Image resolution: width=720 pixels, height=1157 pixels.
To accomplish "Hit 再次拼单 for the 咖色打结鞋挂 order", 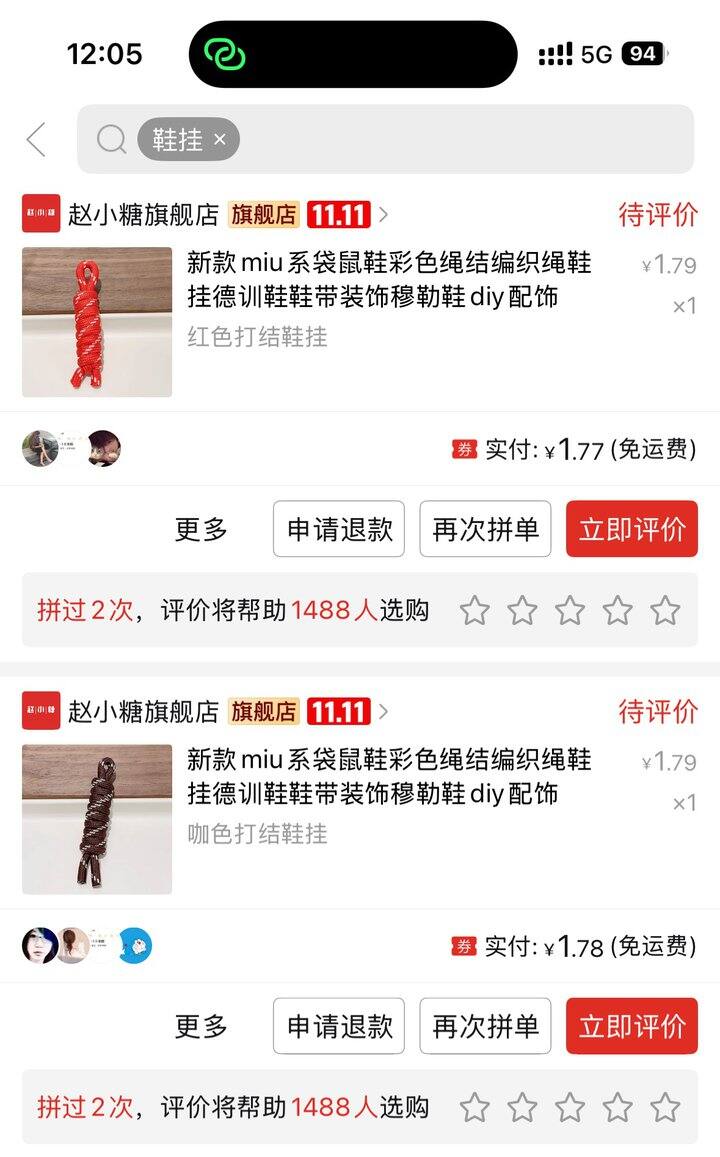I will 485,1026.
